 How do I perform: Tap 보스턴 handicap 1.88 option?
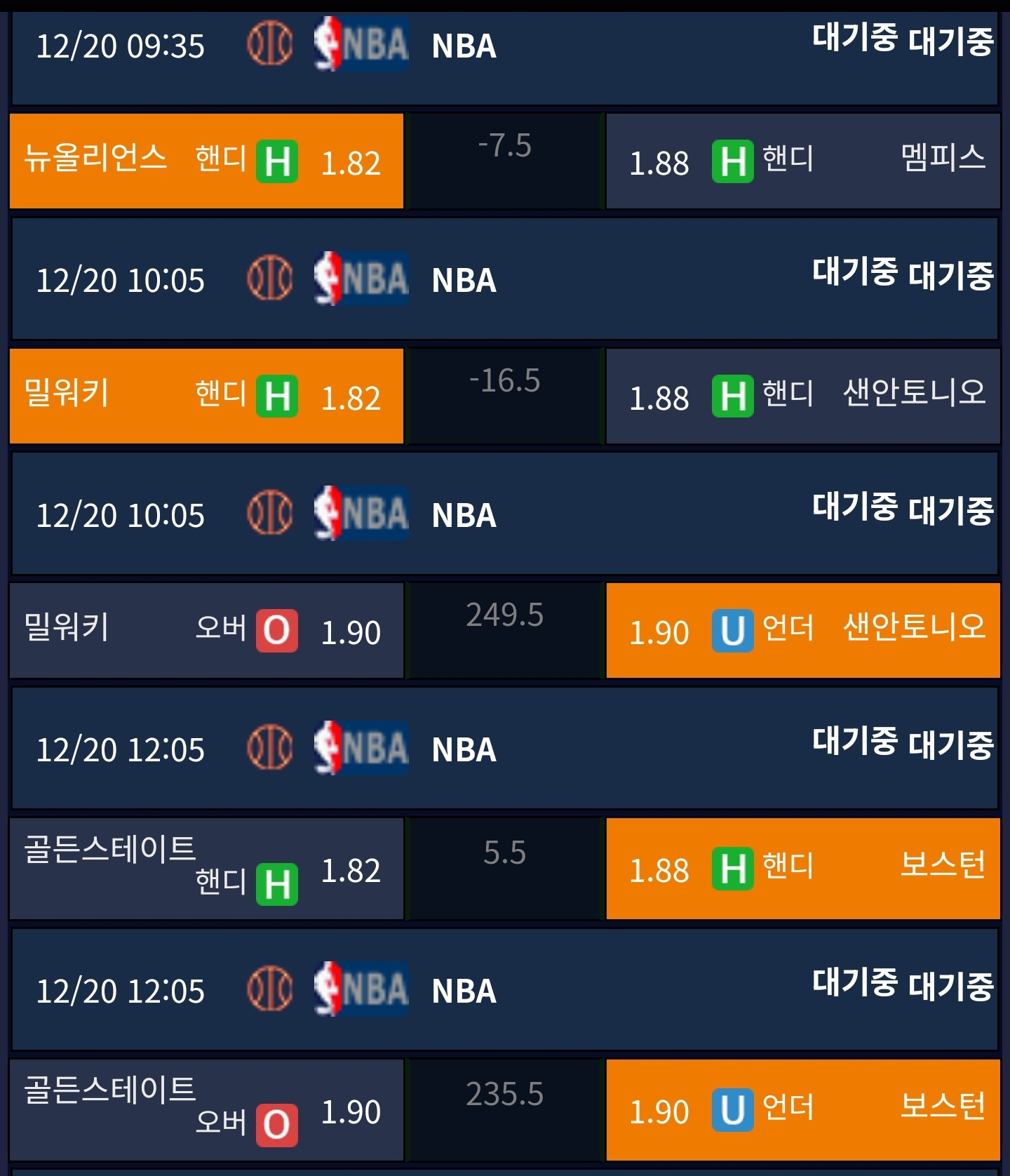click(803, 869)
